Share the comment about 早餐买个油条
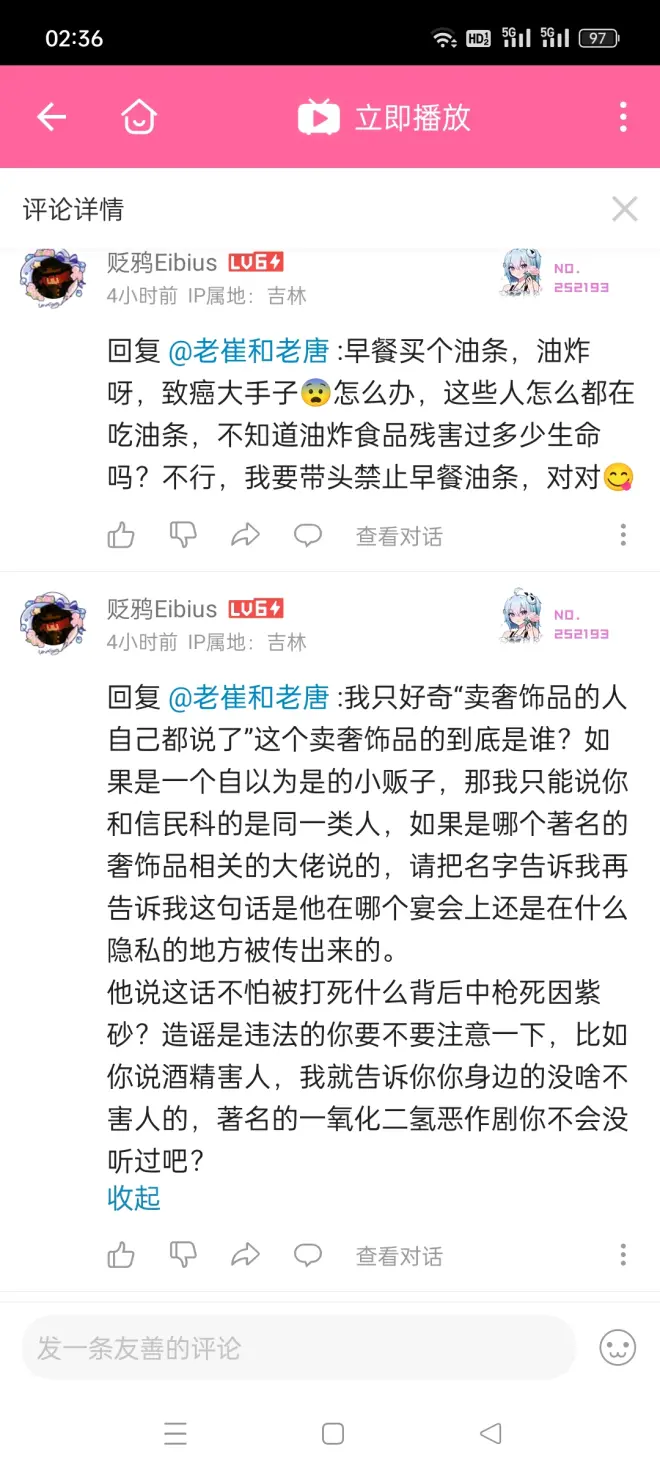 (245, 536)
